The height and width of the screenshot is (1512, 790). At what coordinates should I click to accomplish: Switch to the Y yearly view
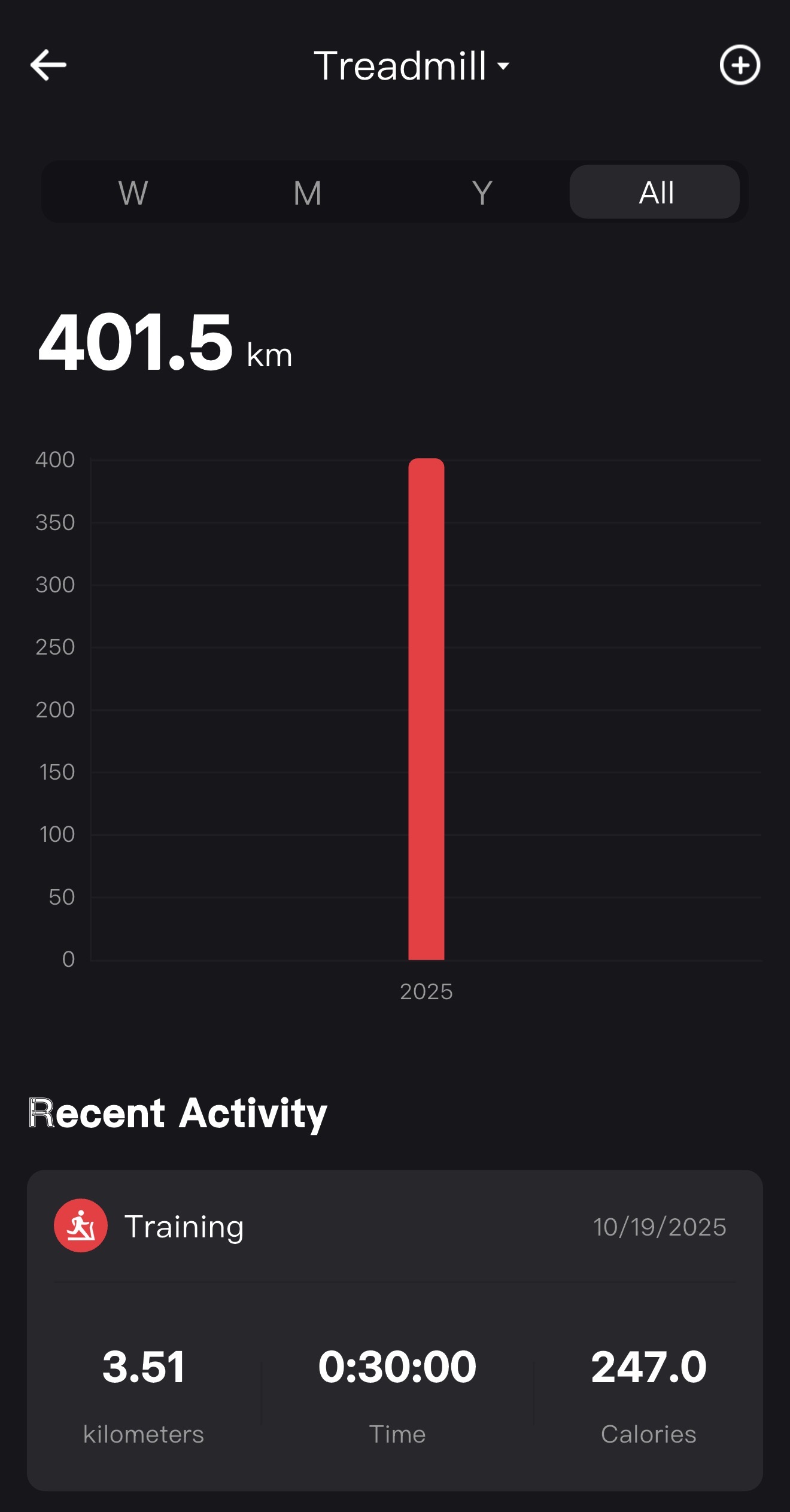tap(482, 193)
